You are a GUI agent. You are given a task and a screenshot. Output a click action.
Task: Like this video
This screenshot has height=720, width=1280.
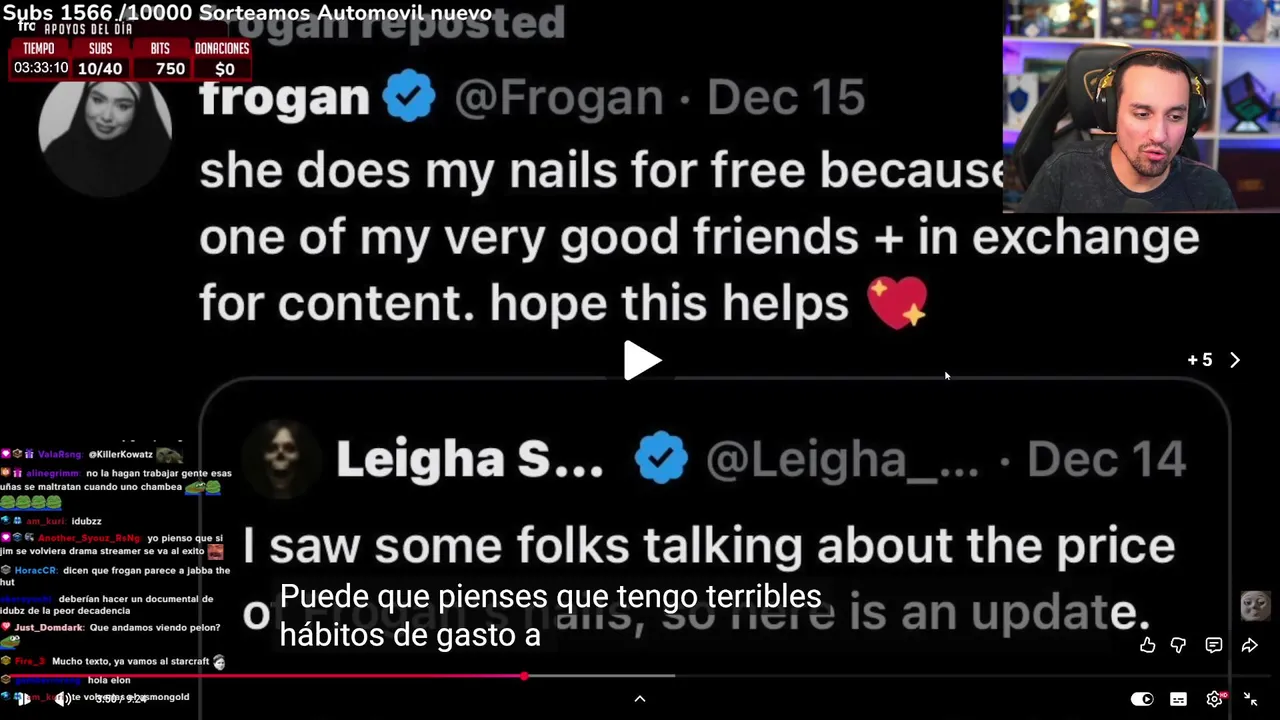tap(1147, 646)
